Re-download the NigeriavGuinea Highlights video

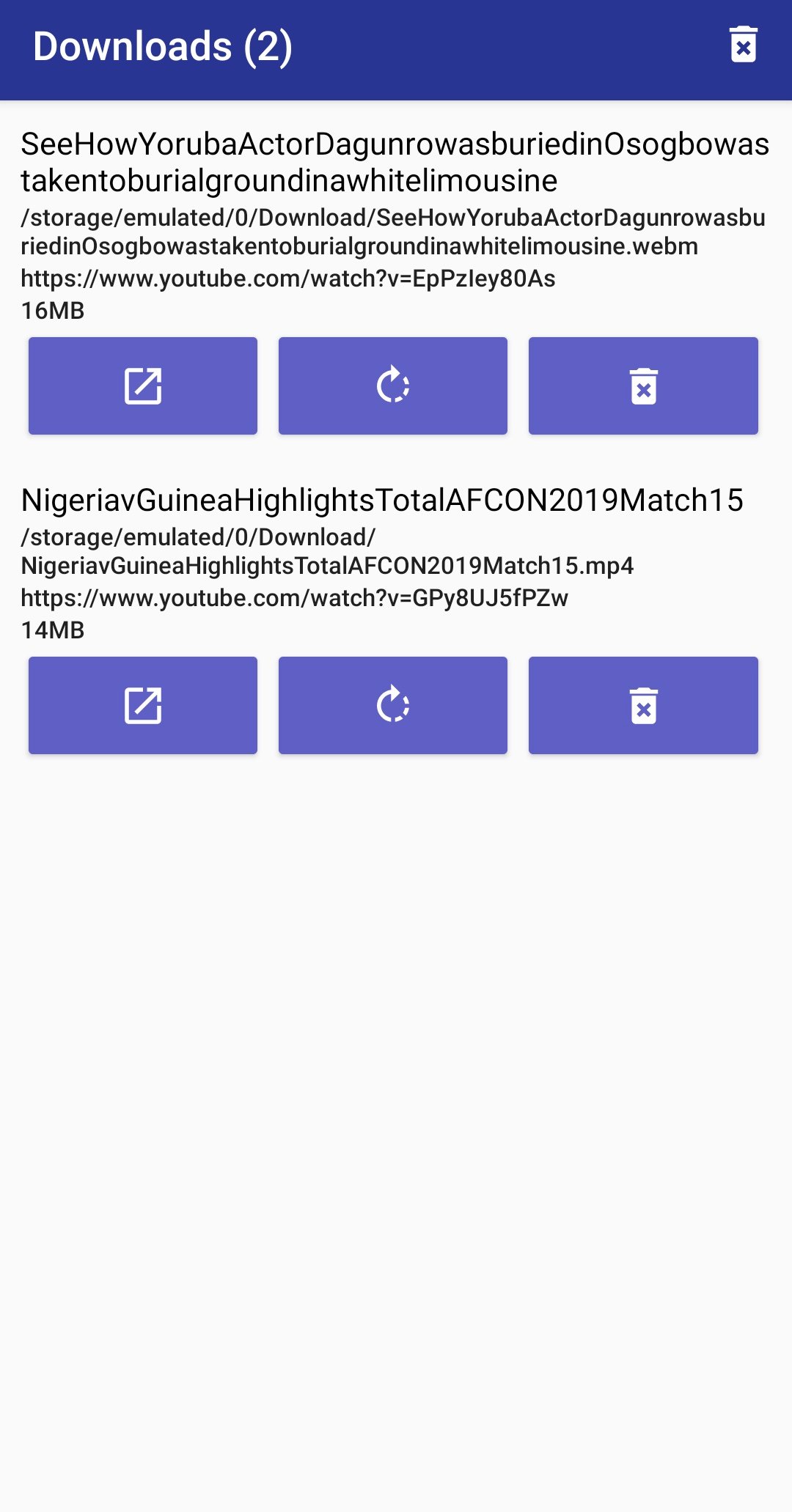(393, 705)
